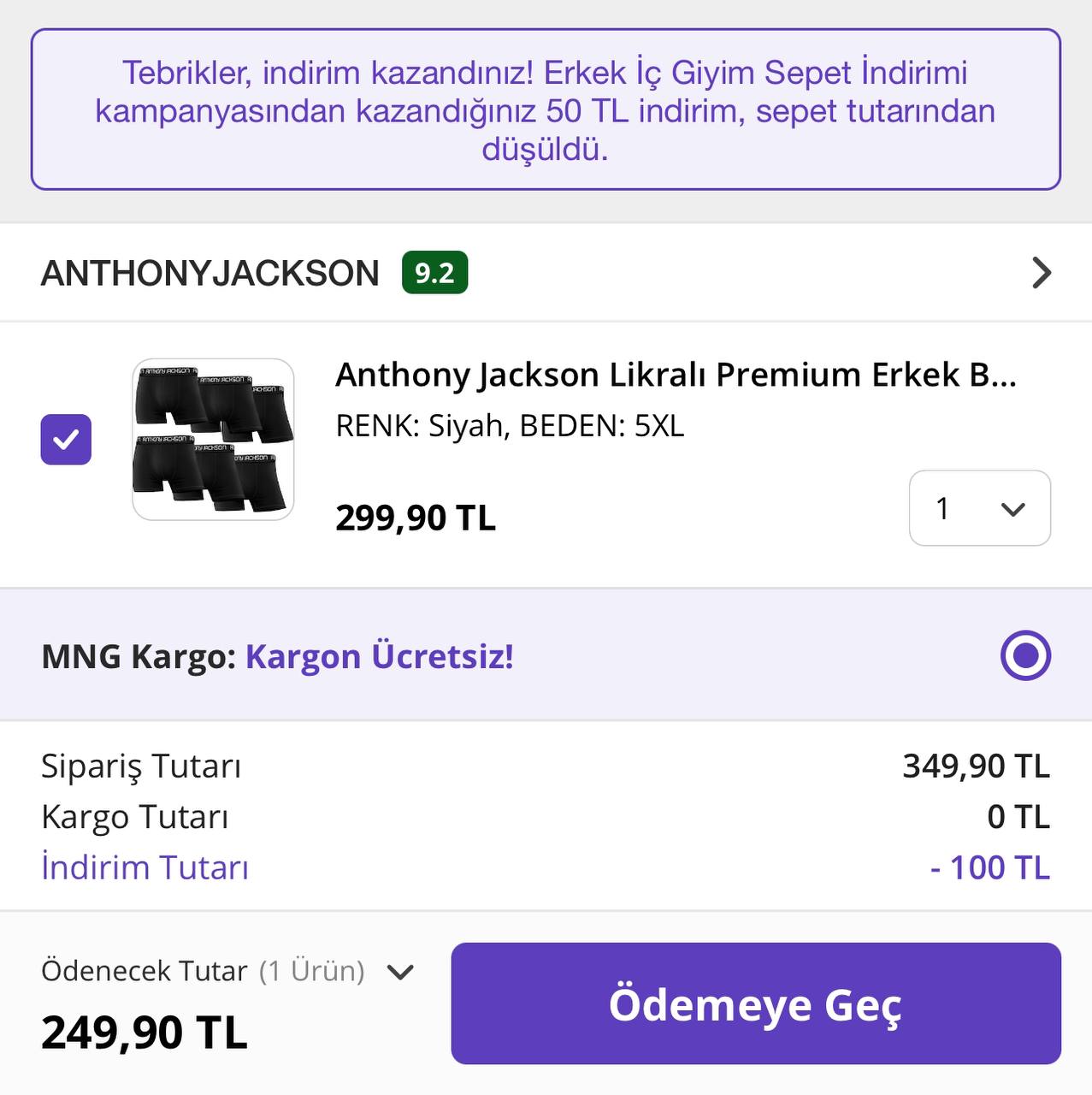Expand the Ödenecek Tutar payment details

400,972
